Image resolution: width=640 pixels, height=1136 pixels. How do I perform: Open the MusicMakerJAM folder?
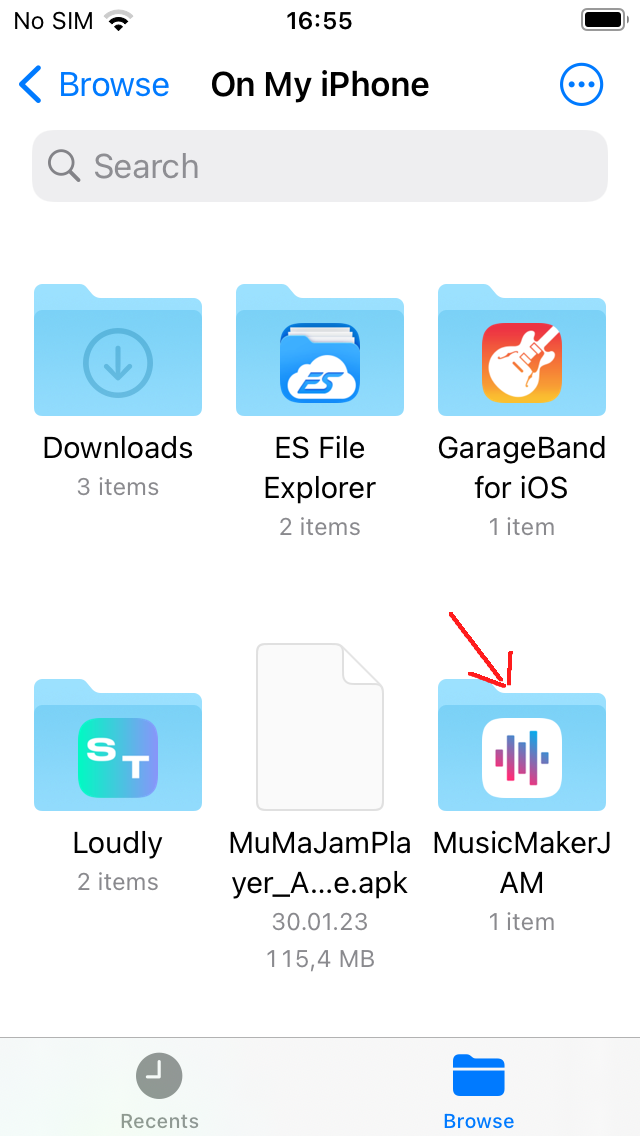522,747
